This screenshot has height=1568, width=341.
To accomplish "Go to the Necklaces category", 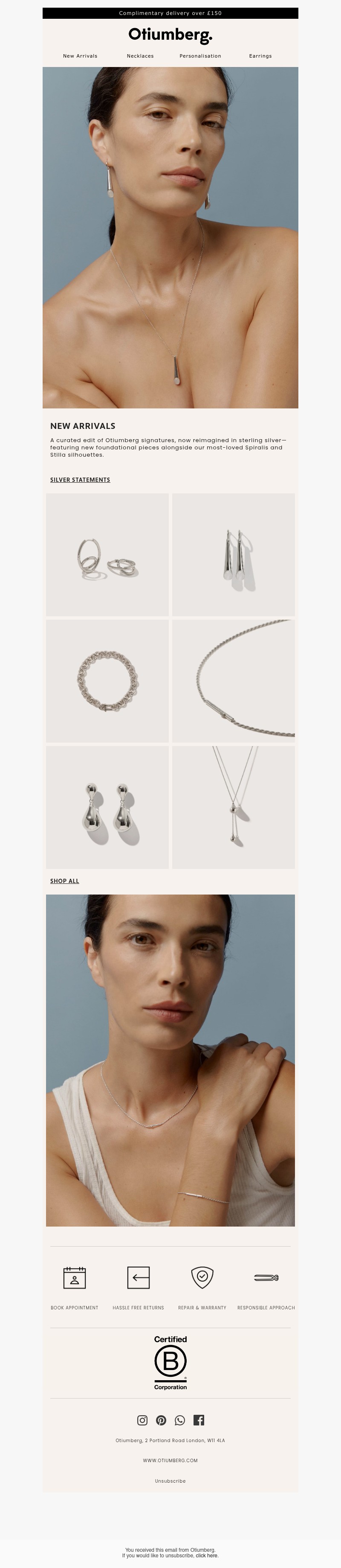I will 140,56.
